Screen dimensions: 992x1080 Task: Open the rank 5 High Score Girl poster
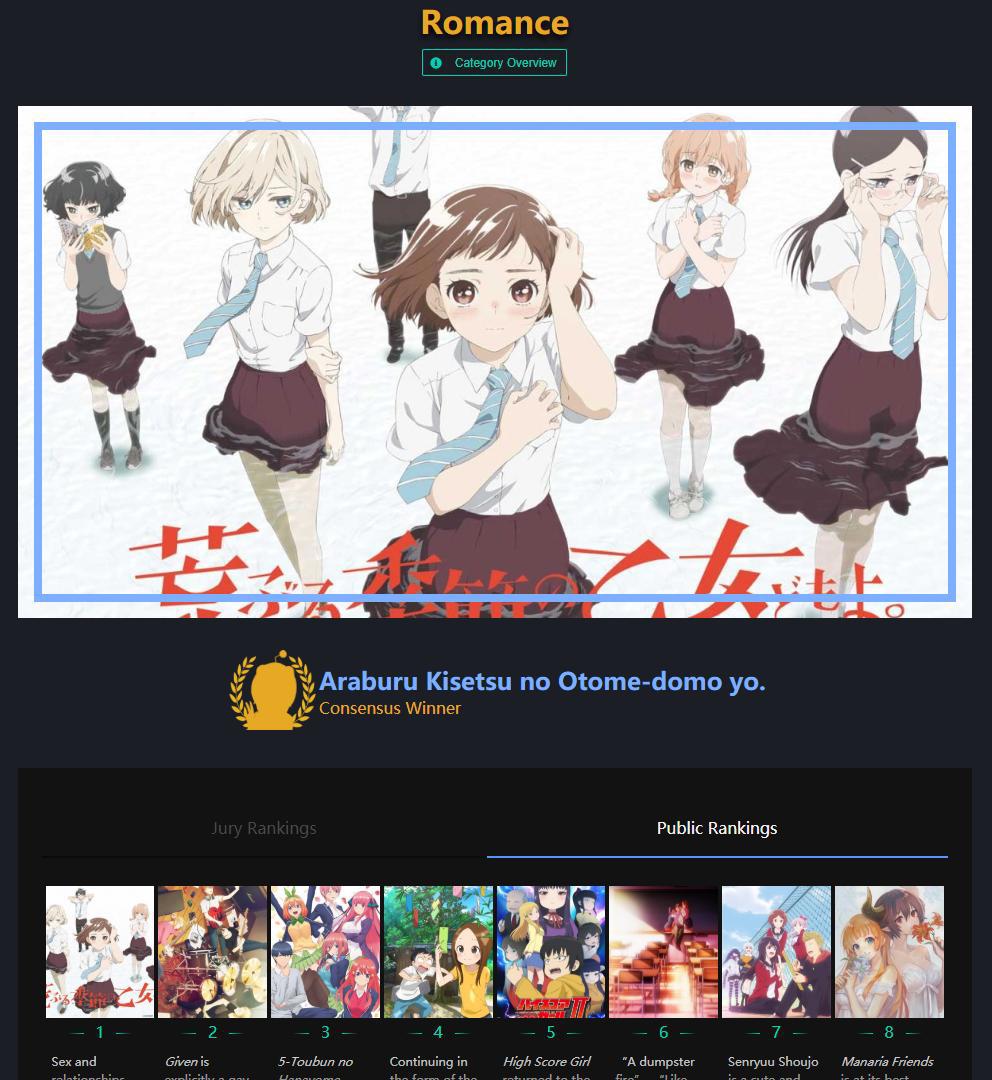click(x=551, y=951)
